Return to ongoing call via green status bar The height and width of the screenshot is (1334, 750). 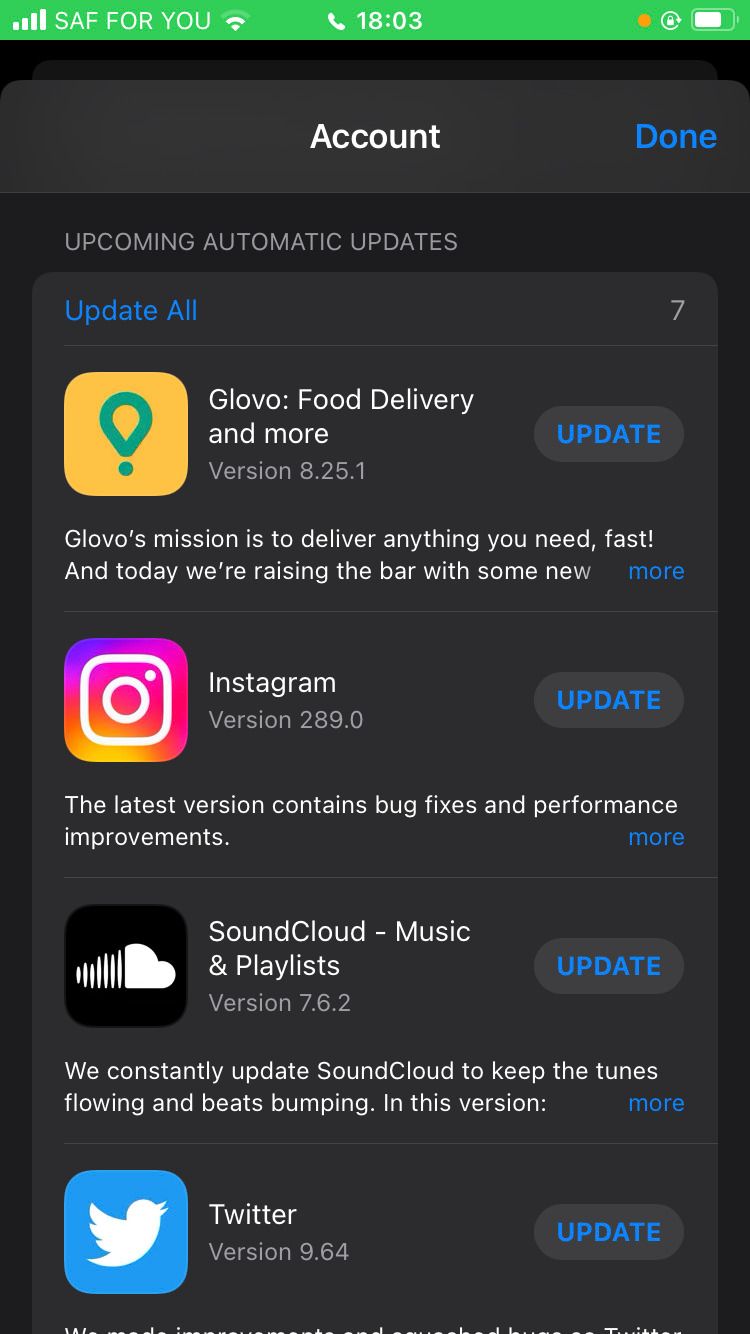coord(375,20)
